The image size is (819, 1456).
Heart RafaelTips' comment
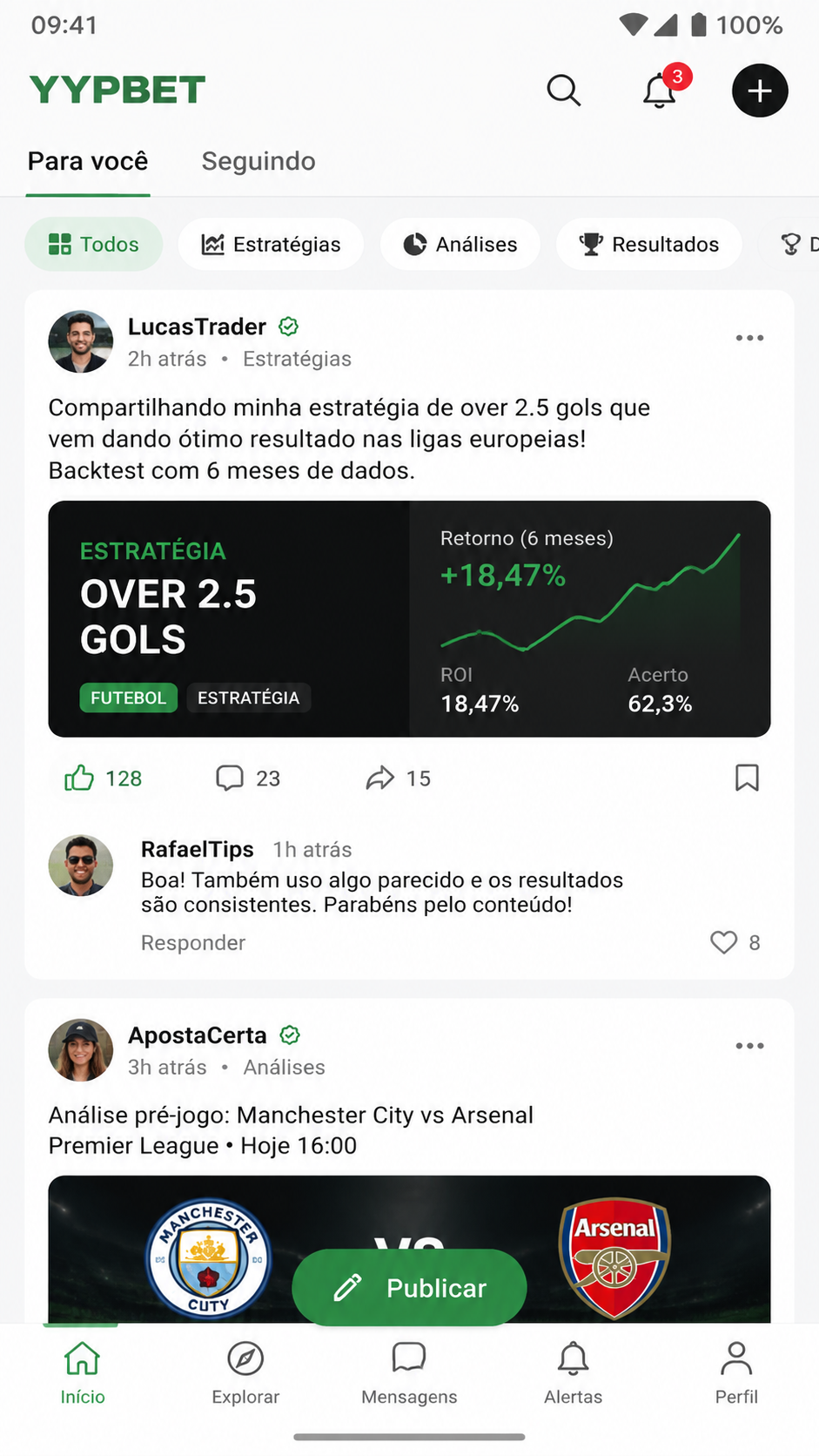pos(735,942)
